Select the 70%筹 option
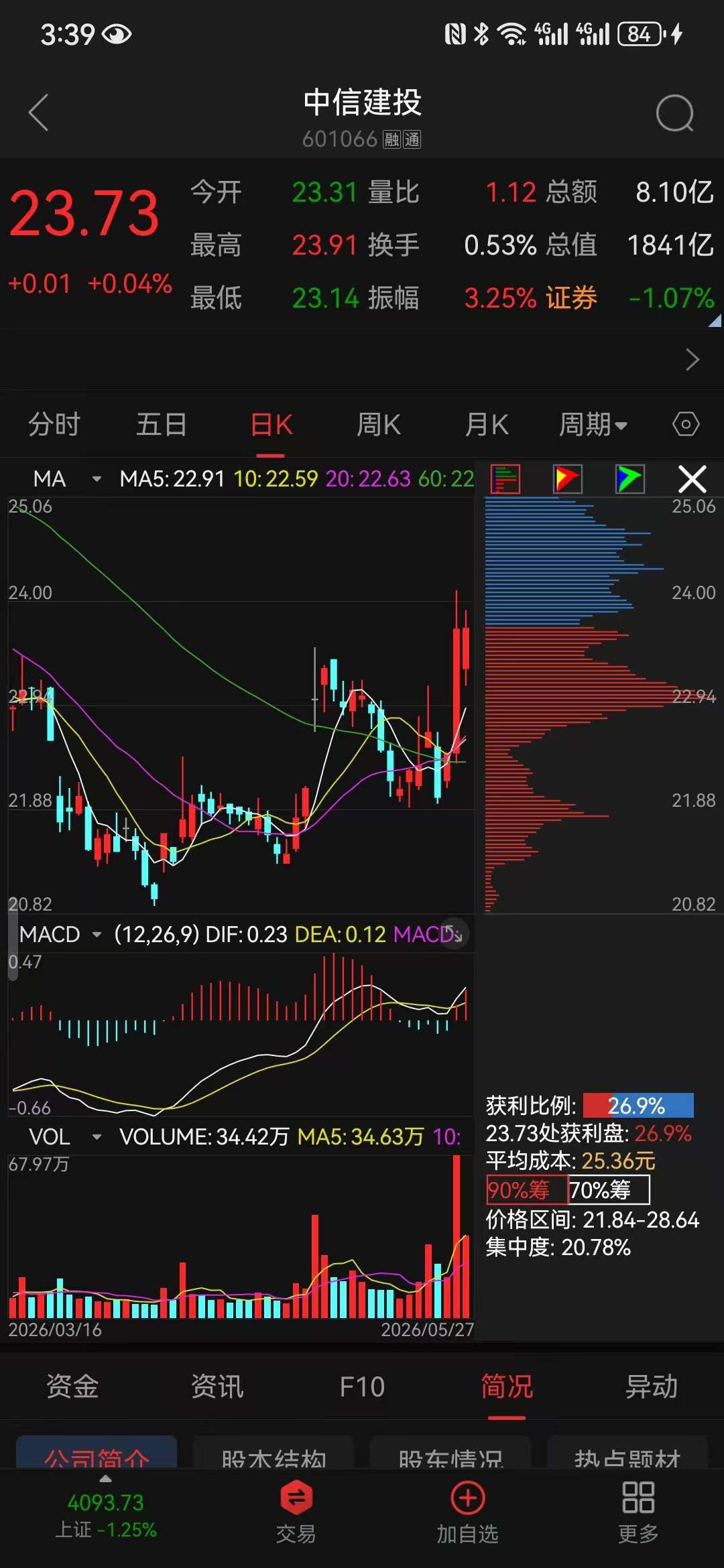 pyautogui.click(x=609, y=1189)
